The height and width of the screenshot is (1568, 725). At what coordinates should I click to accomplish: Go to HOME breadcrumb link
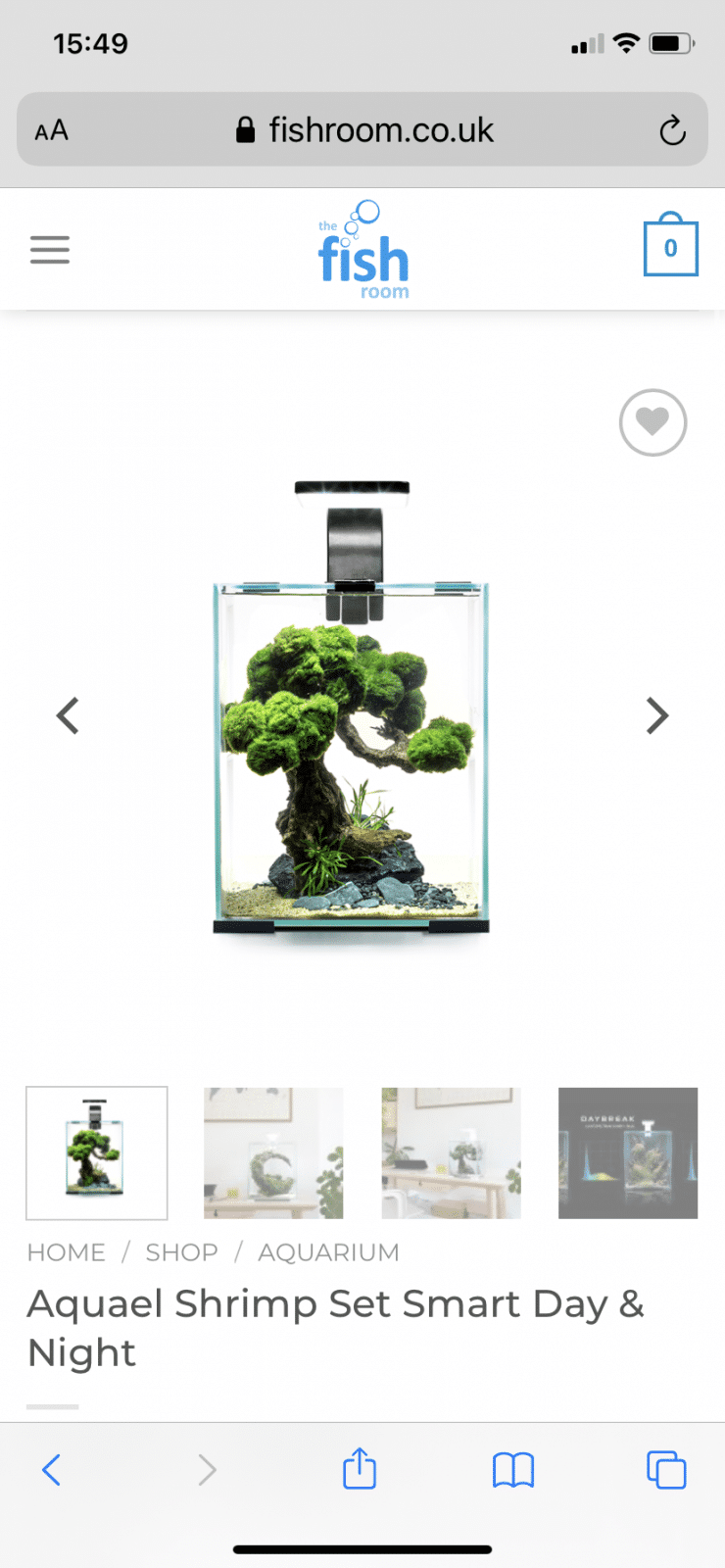click(66, 1252)
